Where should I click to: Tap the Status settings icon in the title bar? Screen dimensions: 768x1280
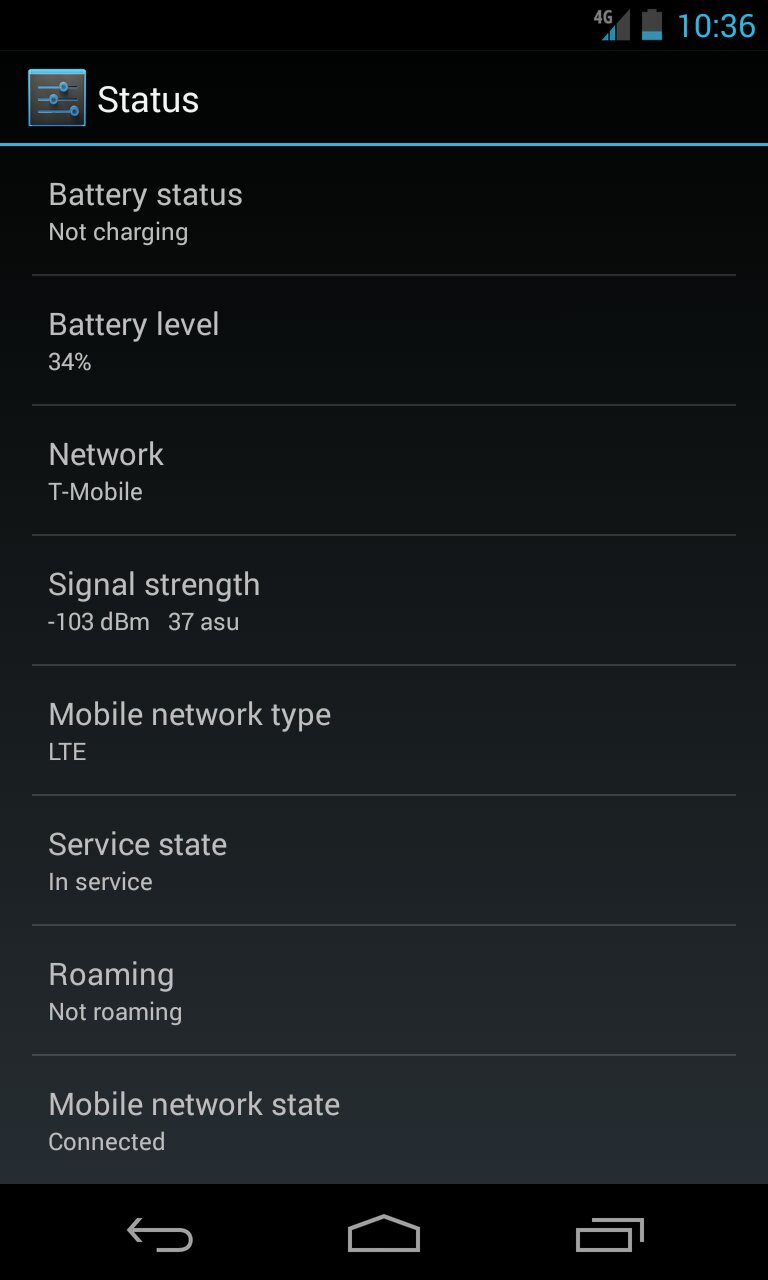point(57,98)
